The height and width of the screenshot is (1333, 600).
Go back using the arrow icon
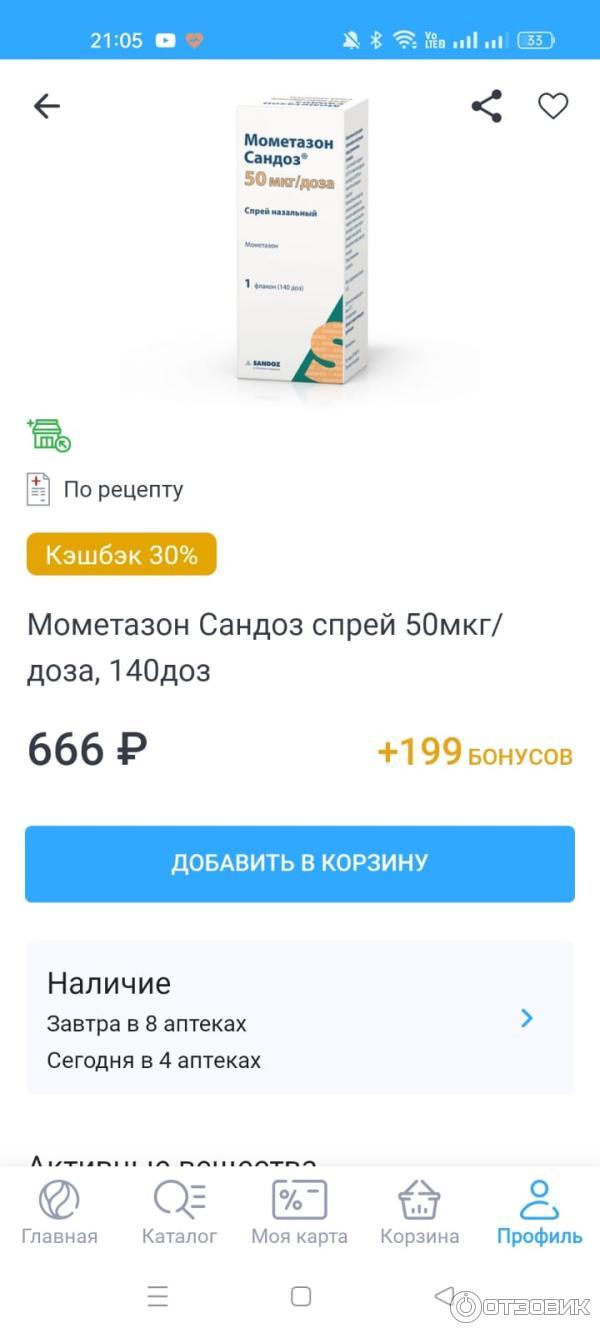coord(46,106)
